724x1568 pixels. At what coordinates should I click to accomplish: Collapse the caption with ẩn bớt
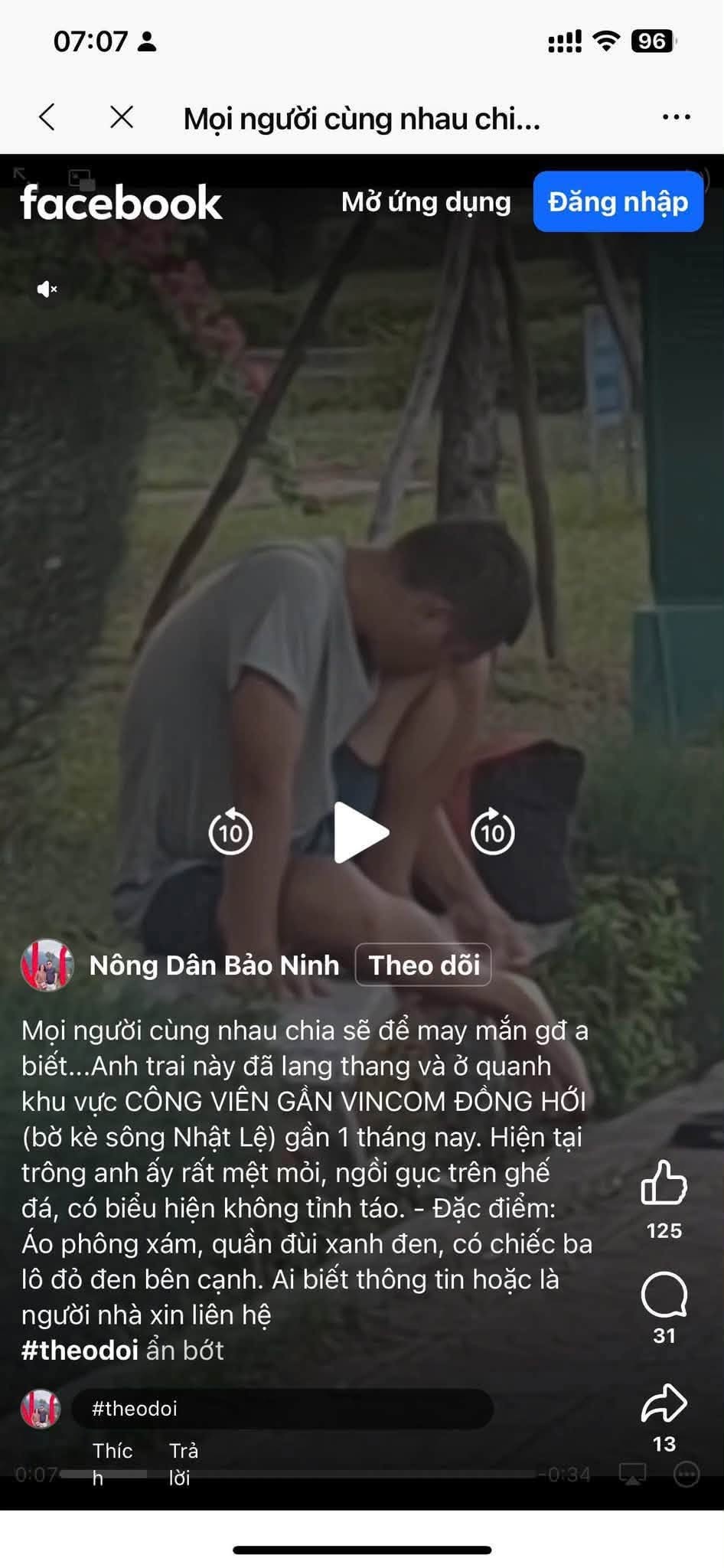[185, 1350]
